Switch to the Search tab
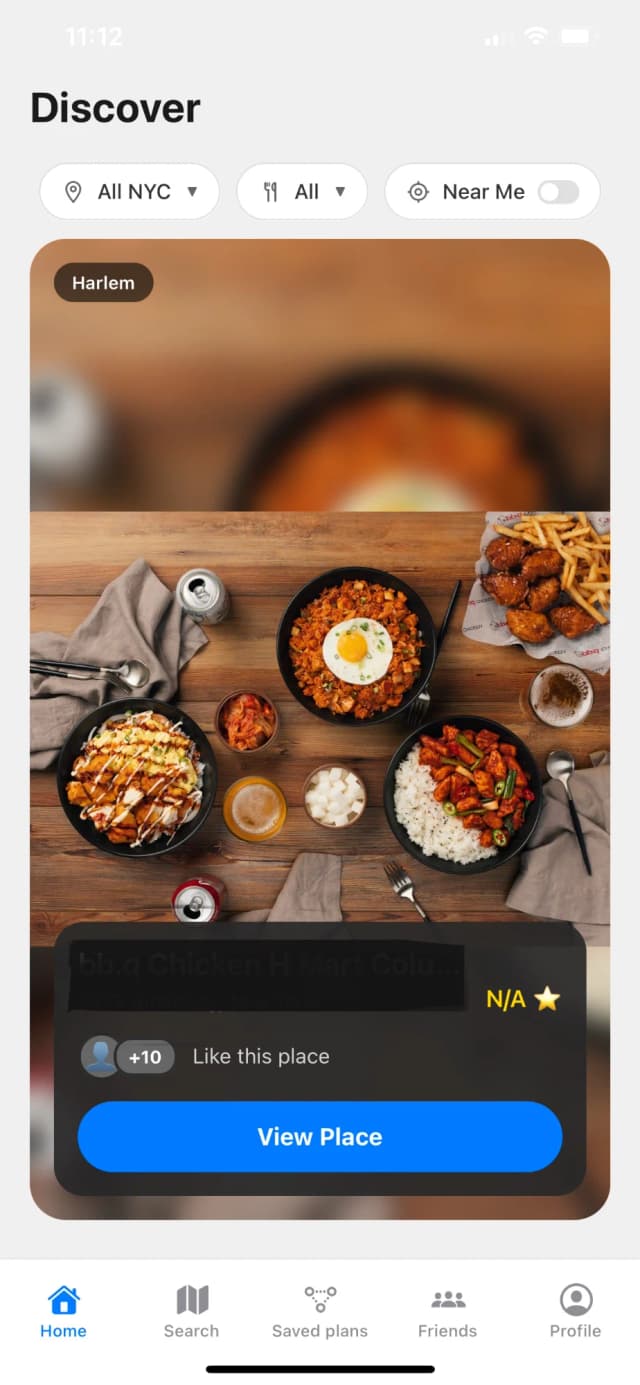This screenshot has width=640, height=1385. point(191,1312)
